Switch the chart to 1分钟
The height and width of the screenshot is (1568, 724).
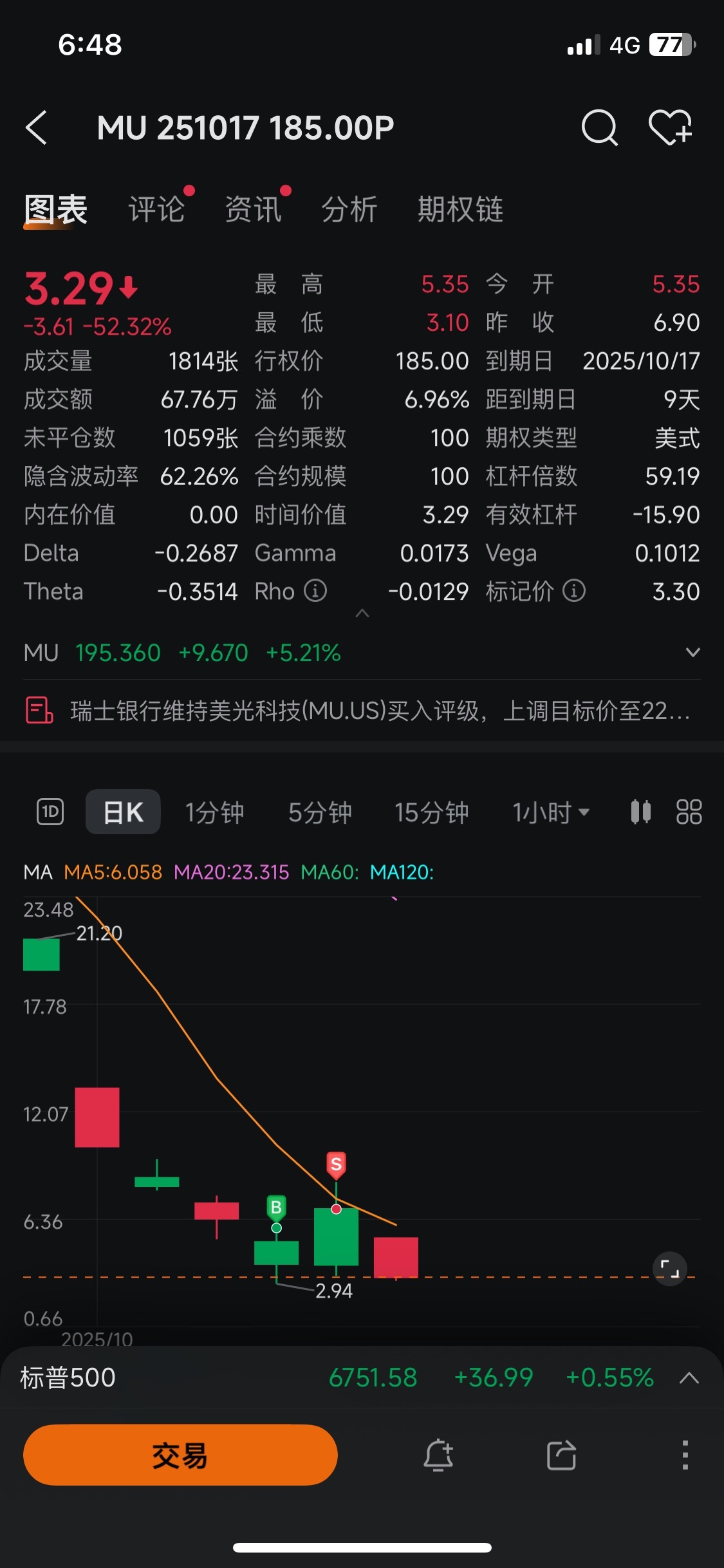(x=214, y=812)
